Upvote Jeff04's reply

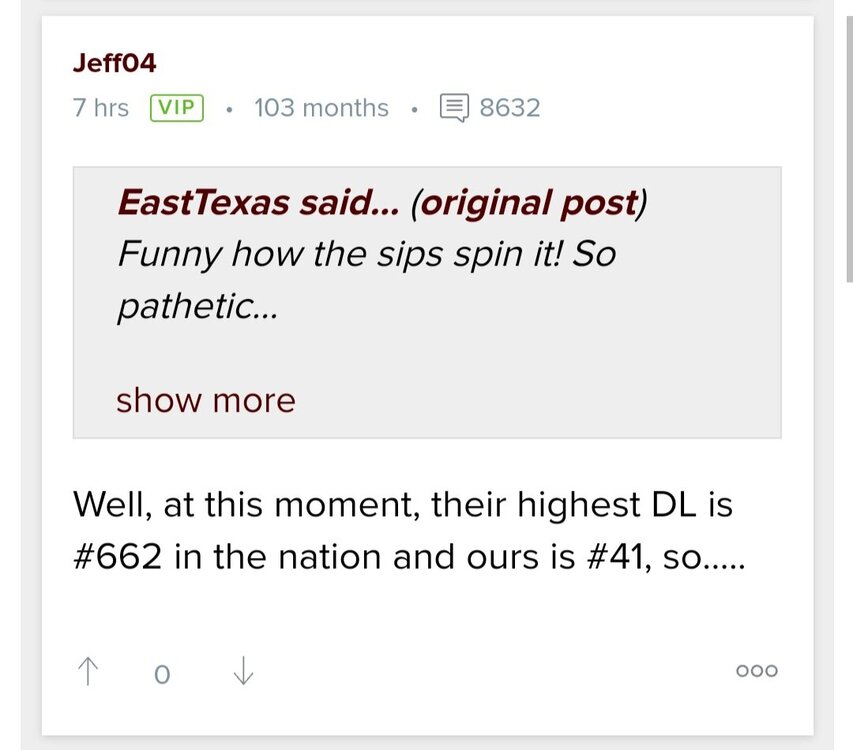click(88, 672)
